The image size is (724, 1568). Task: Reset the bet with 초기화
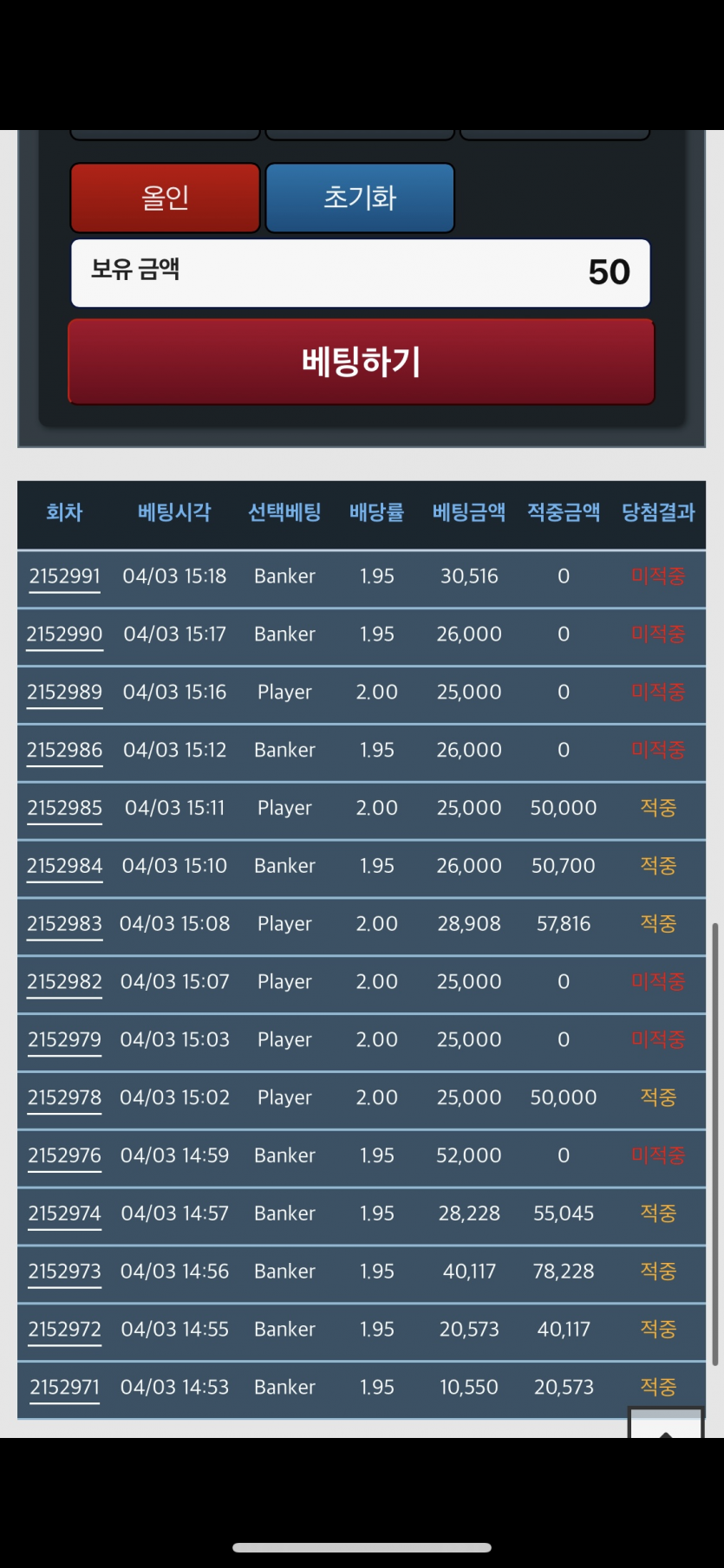point(360,198)
